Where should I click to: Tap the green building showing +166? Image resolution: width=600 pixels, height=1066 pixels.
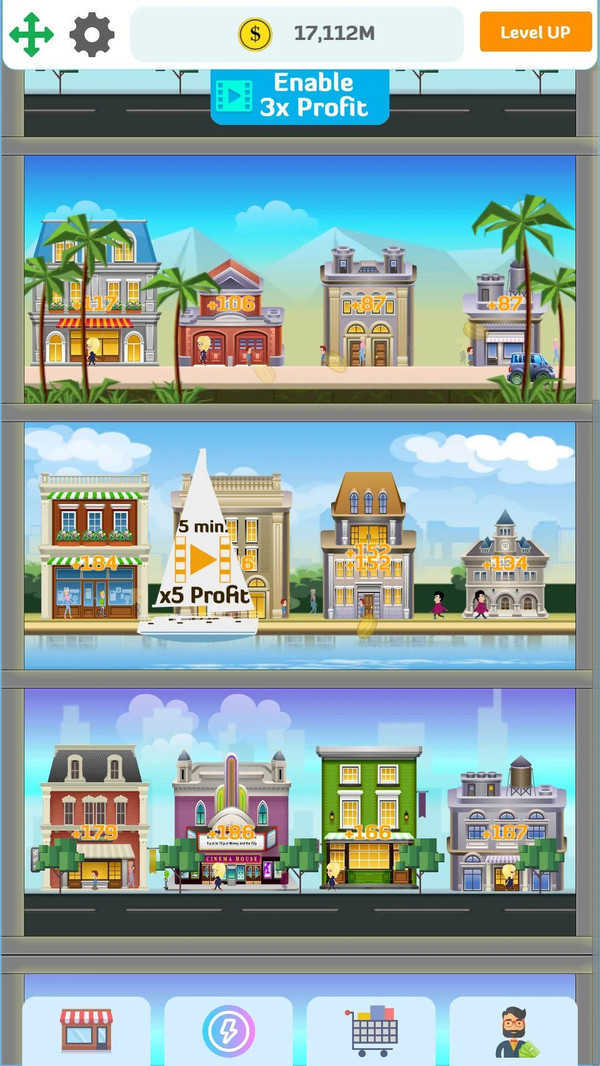pyautogui.click(x=370, y=815)
